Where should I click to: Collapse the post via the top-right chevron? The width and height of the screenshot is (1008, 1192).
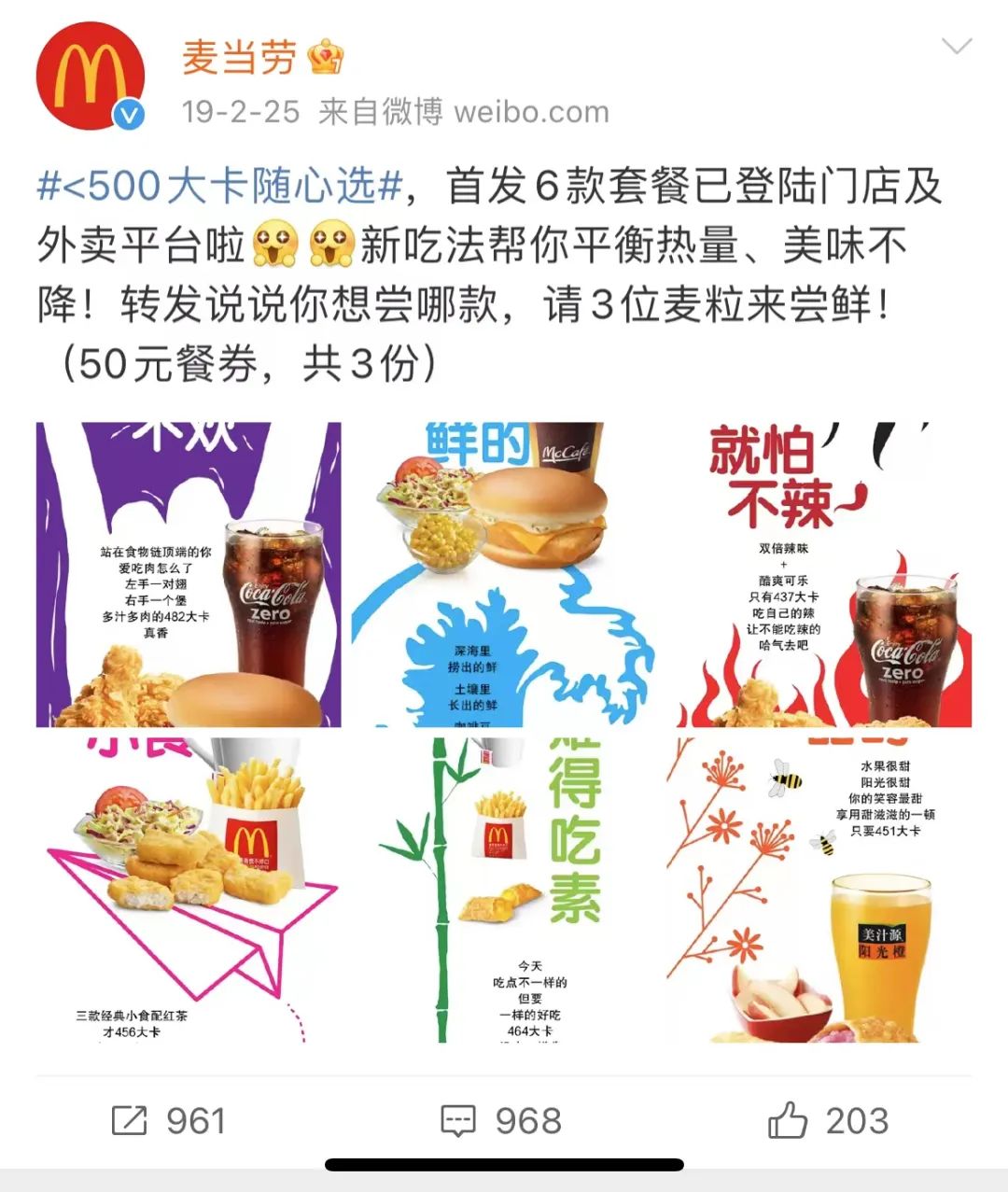tap(955, 47)
